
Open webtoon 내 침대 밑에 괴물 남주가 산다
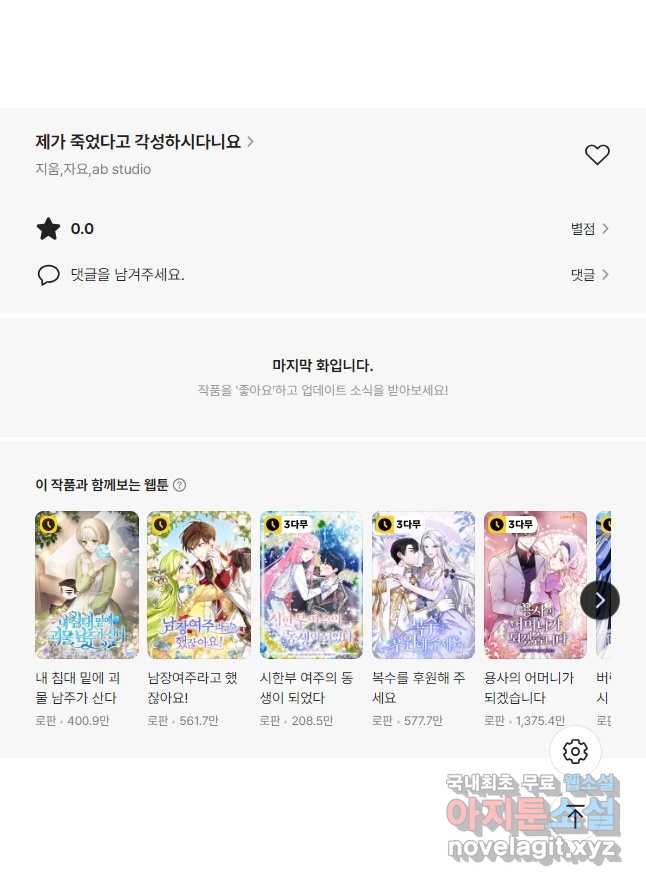tap(87, 585)
